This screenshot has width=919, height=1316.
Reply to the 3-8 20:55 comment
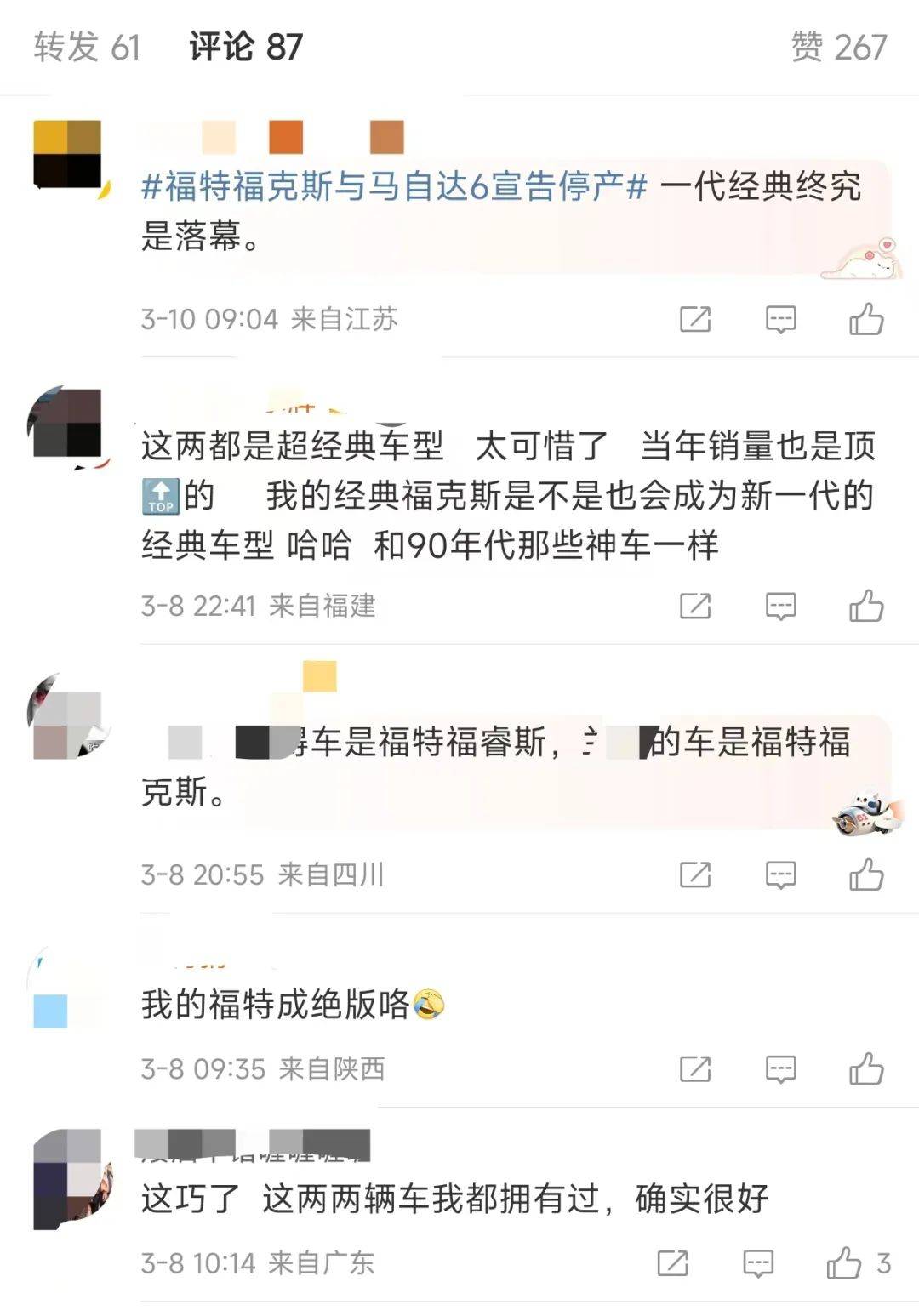[x=780, y=875]
